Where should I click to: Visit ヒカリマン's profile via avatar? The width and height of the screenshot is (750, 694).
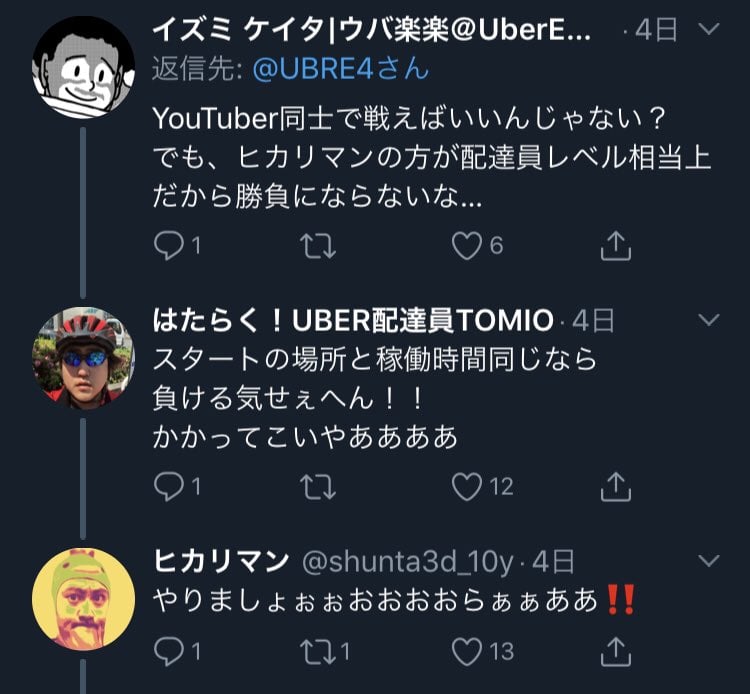pos(83,597)
